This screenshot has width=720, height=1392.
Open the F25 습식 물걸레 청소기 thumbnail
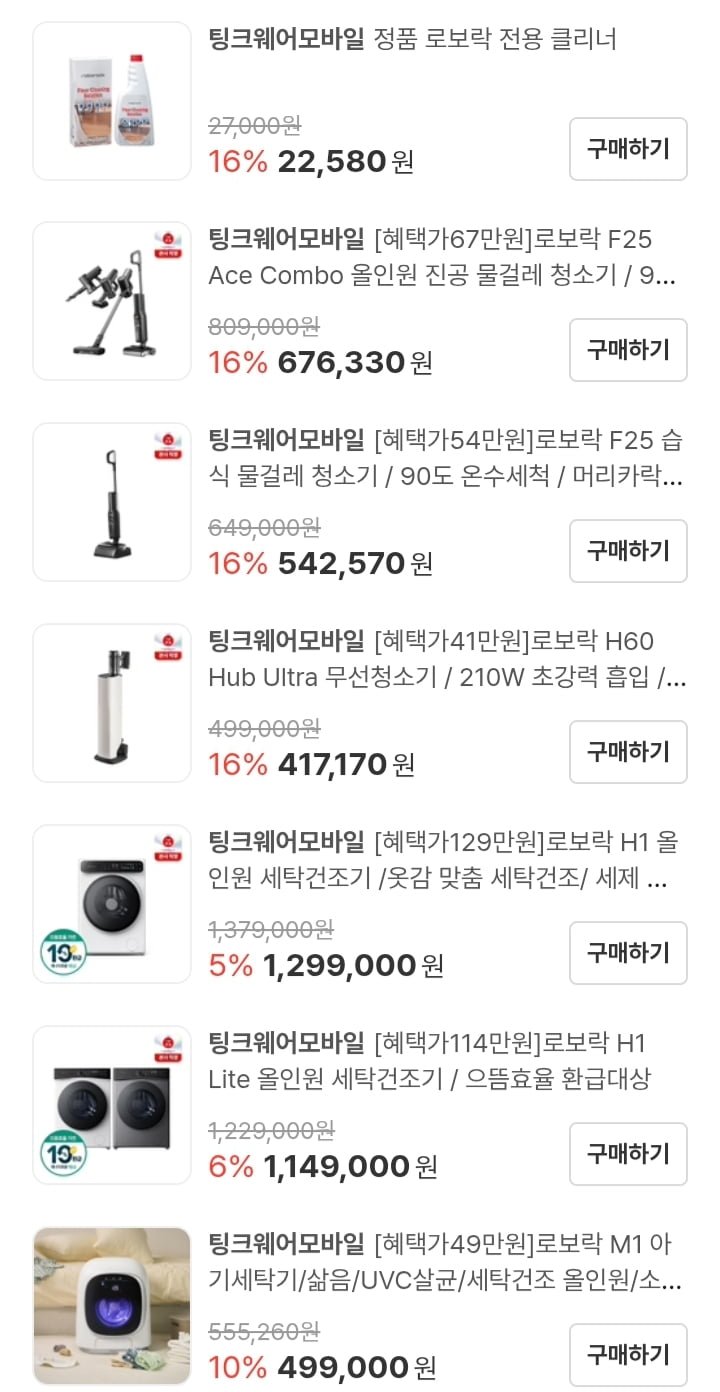[112, 502]
